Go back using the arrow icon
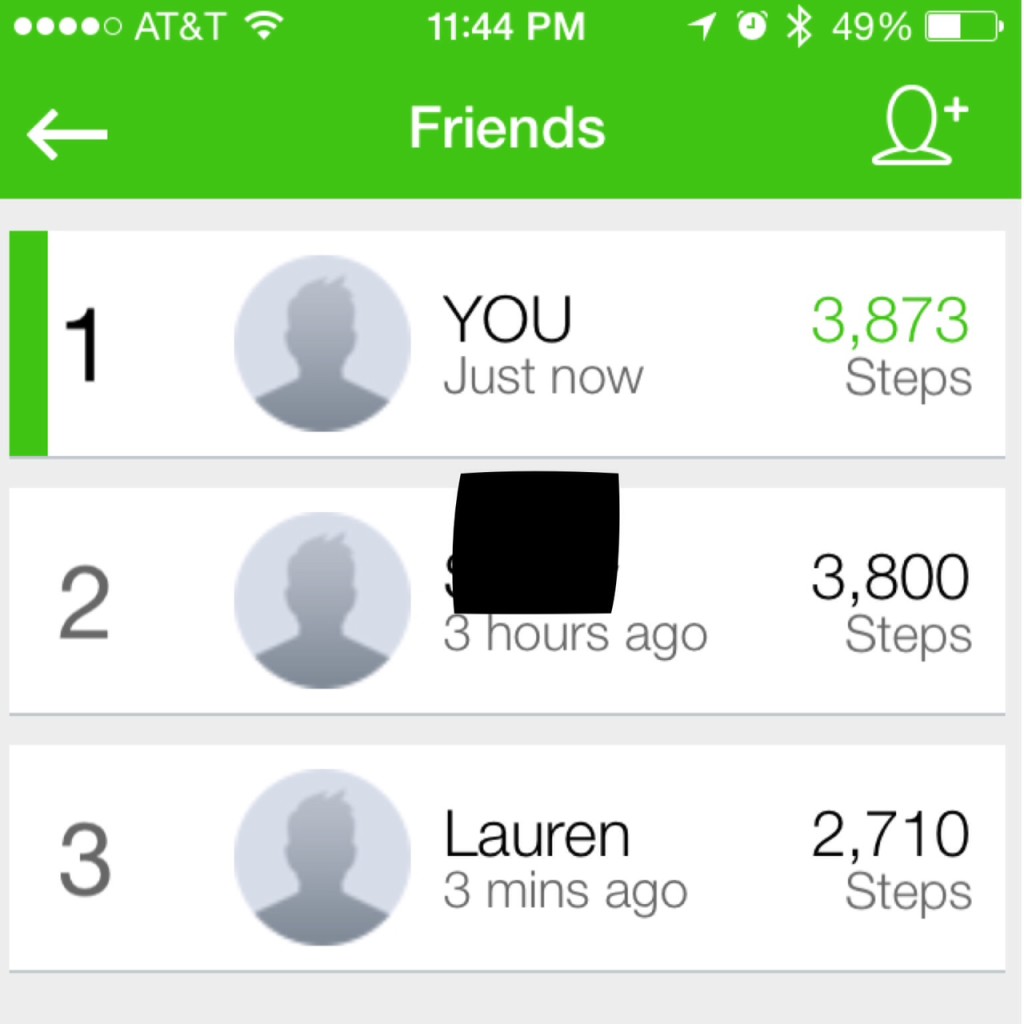This screenshot has height=1024, width=1024. coord(67,133)
